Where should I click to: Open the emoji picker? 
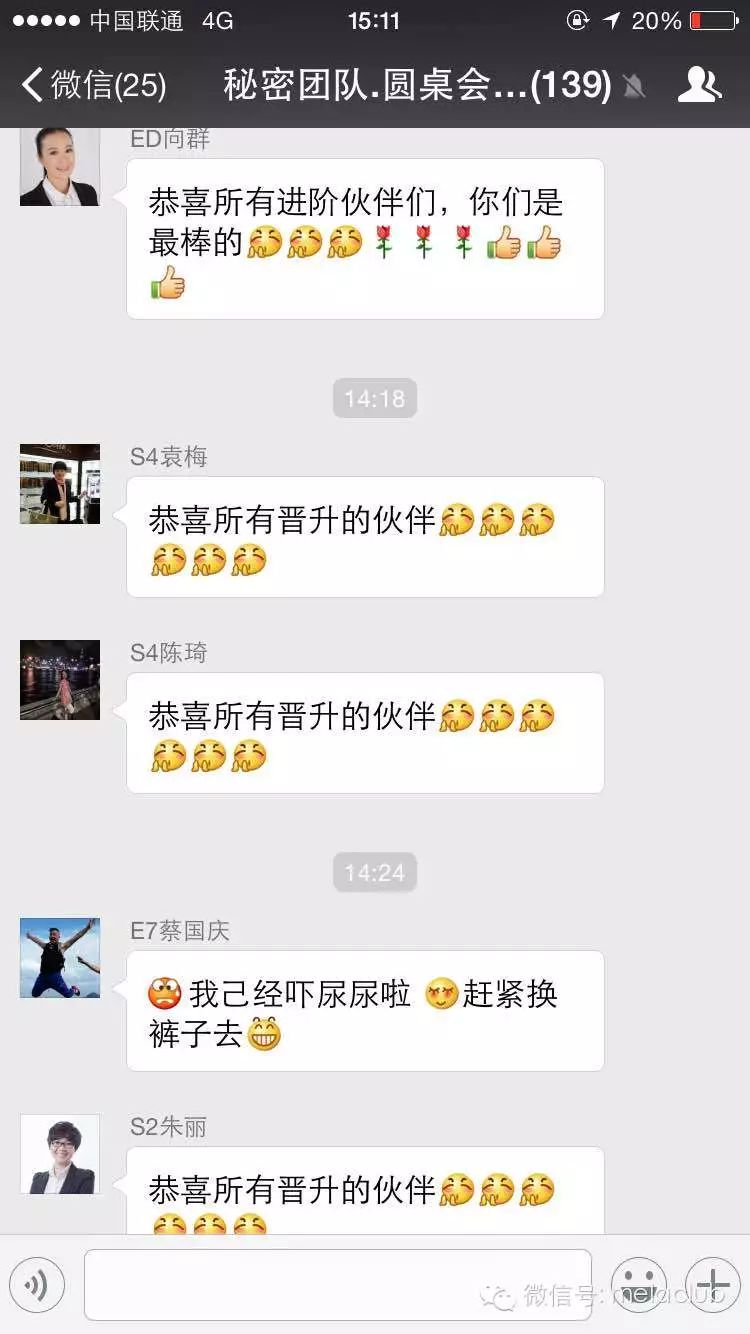[639, 1284]
